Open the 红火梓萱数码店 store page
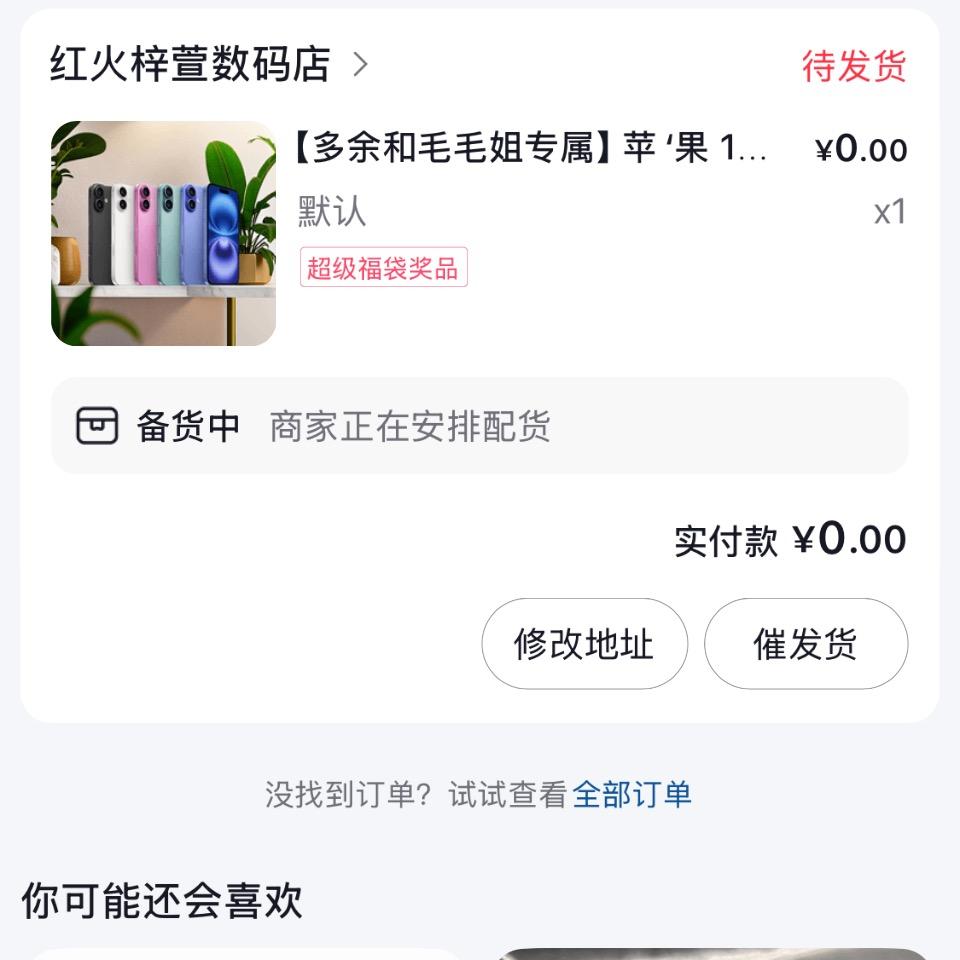 click(x=208, y=66)
